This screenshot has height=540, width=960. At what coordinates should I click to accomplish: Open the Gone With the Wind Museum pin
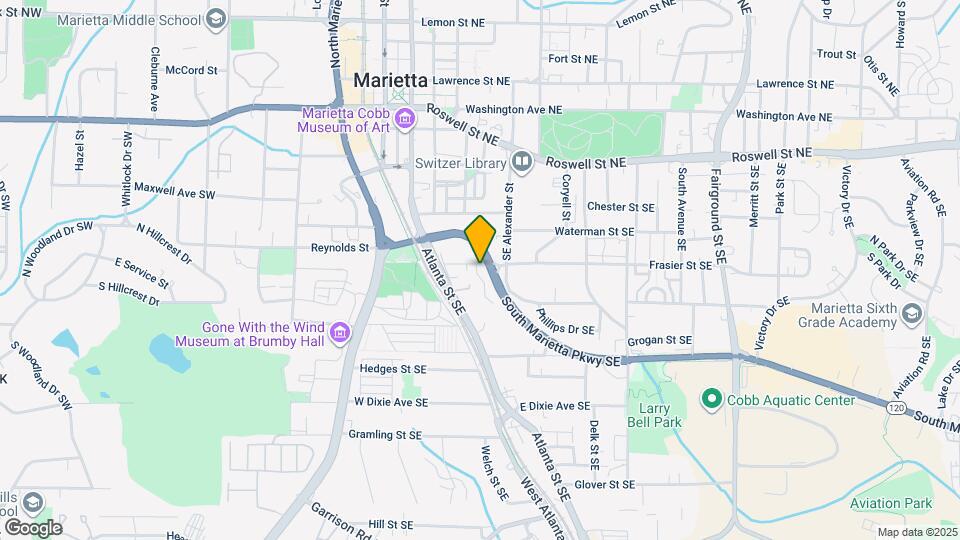click(340, 334)
